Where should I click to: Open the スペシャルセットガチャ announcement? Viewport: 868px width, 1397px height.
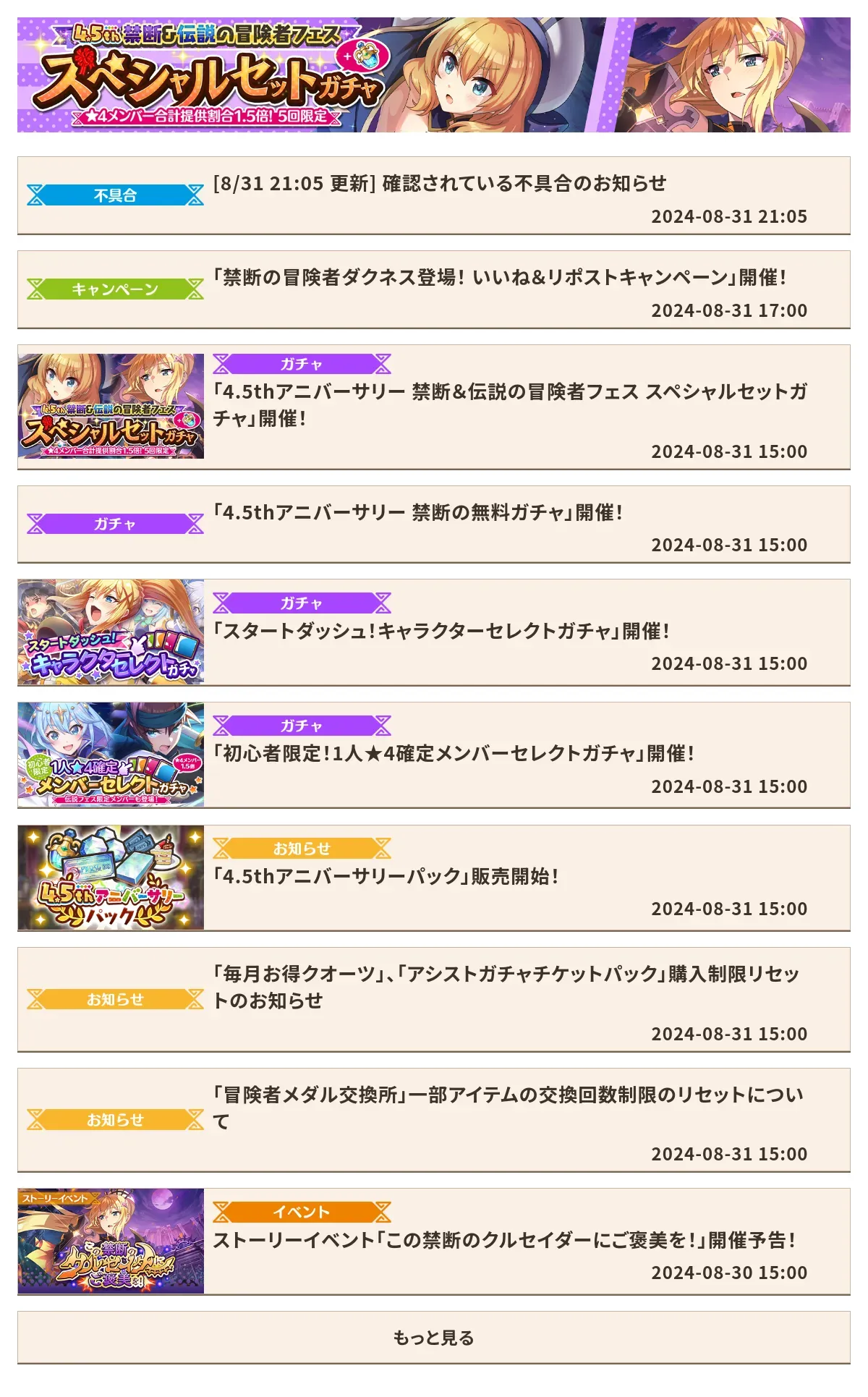click(434, 407)
